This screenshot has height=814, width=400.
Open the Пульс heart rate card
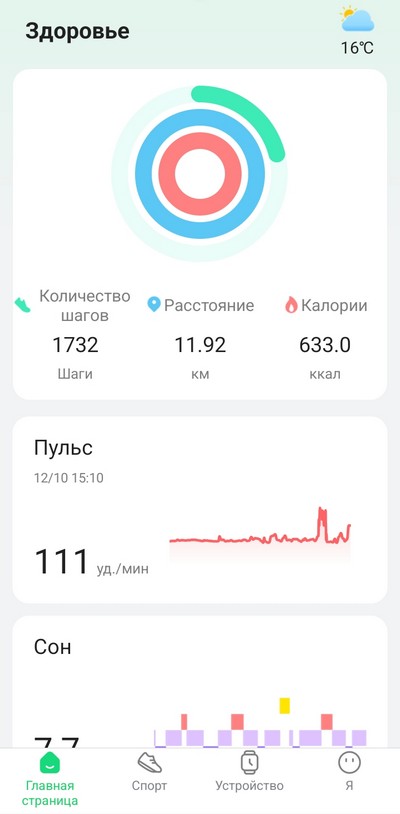tap(200, 510)
